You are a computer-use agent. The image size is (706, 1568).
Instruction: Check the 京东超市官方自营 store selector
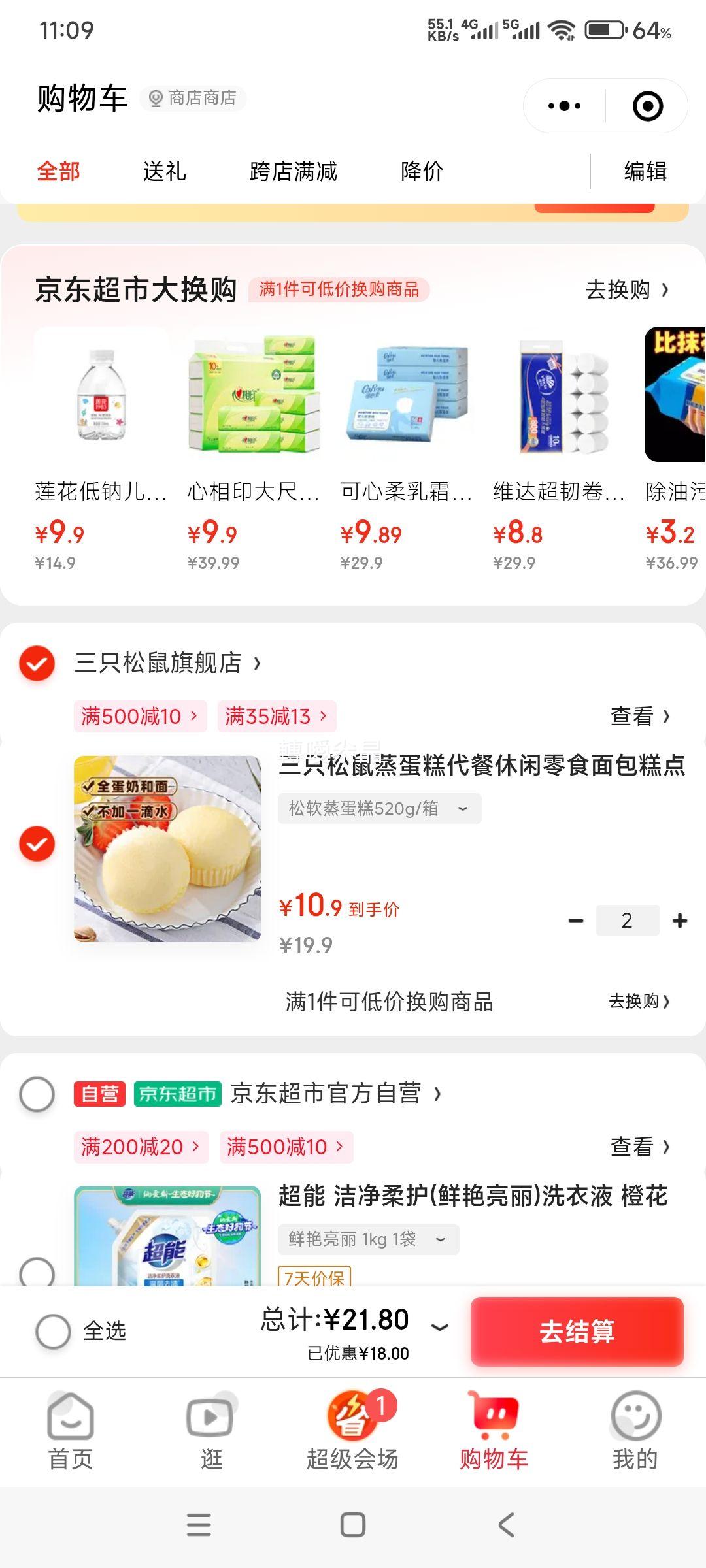point(37,1094)
